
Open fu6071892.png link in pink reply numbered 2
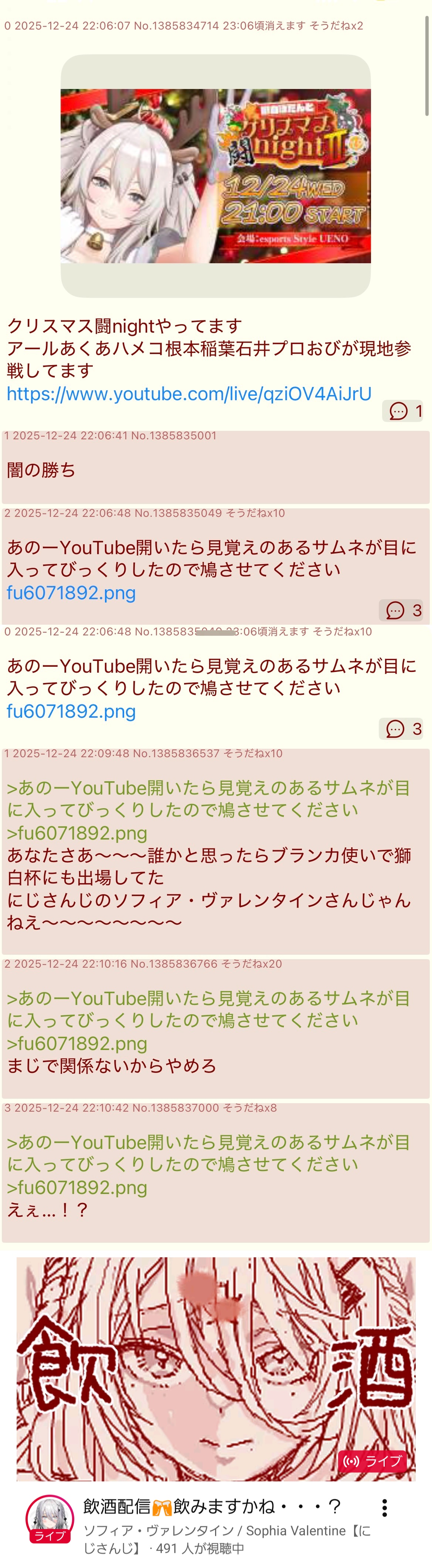(71, 593)
